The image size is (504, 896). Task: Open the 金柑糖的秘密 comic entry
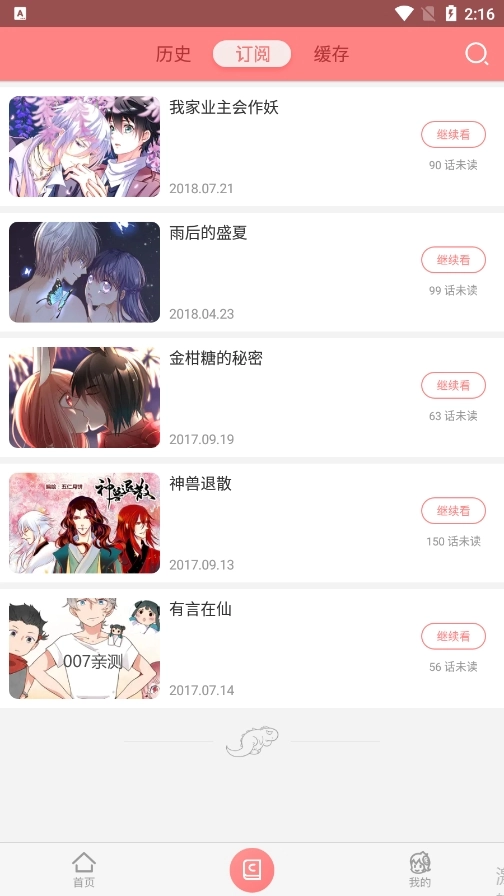click(252, 397)
